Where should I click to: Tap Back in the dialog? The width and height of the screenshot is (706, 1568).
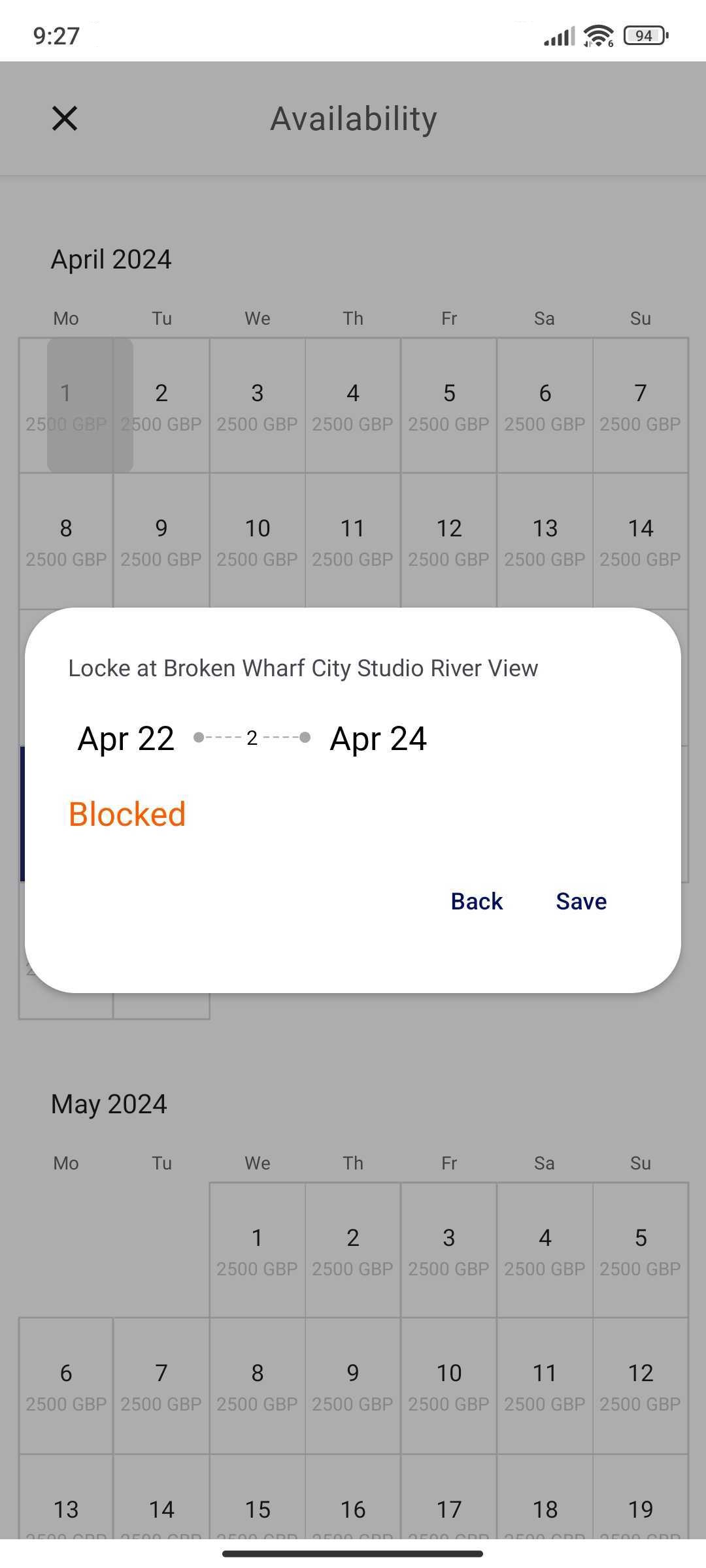point(477,902)
